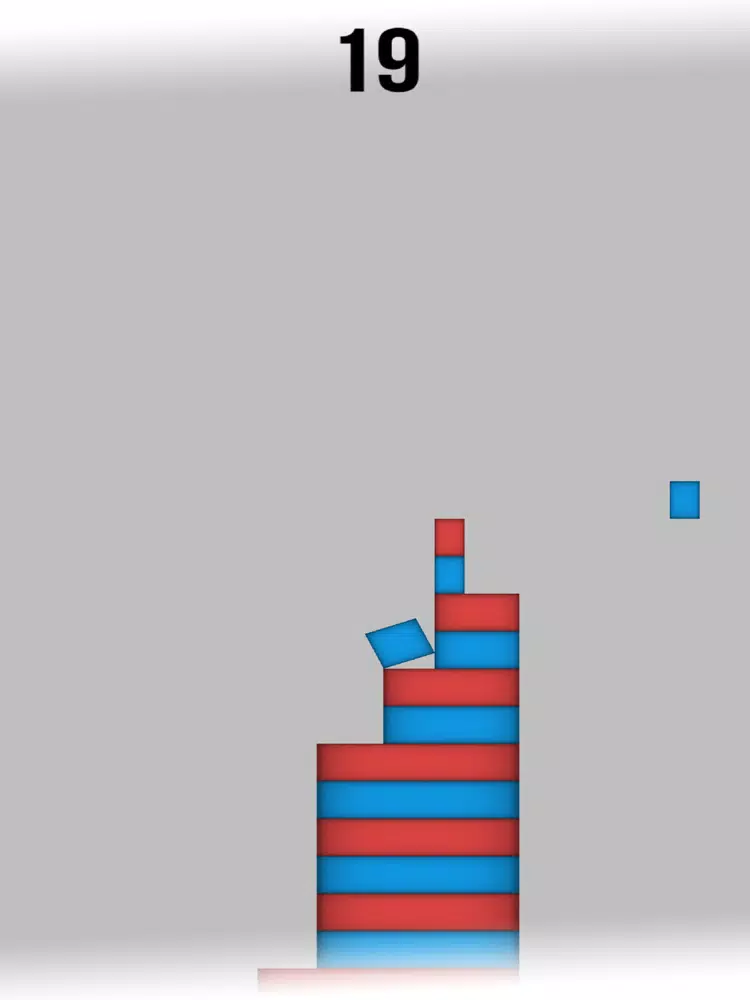750x1000 pixels.
Task: Drop the moving blue block onto the tower
Action: pyautogui.click(x=684, y=500)
